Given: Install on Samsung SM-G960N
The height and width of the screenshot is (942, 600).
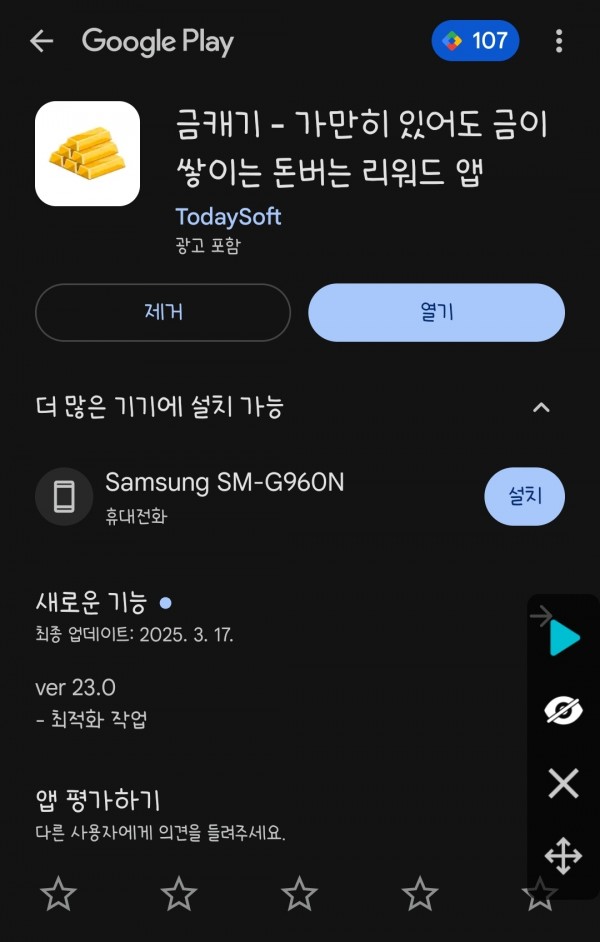Looking at the screenshot, I should (524, 496).
